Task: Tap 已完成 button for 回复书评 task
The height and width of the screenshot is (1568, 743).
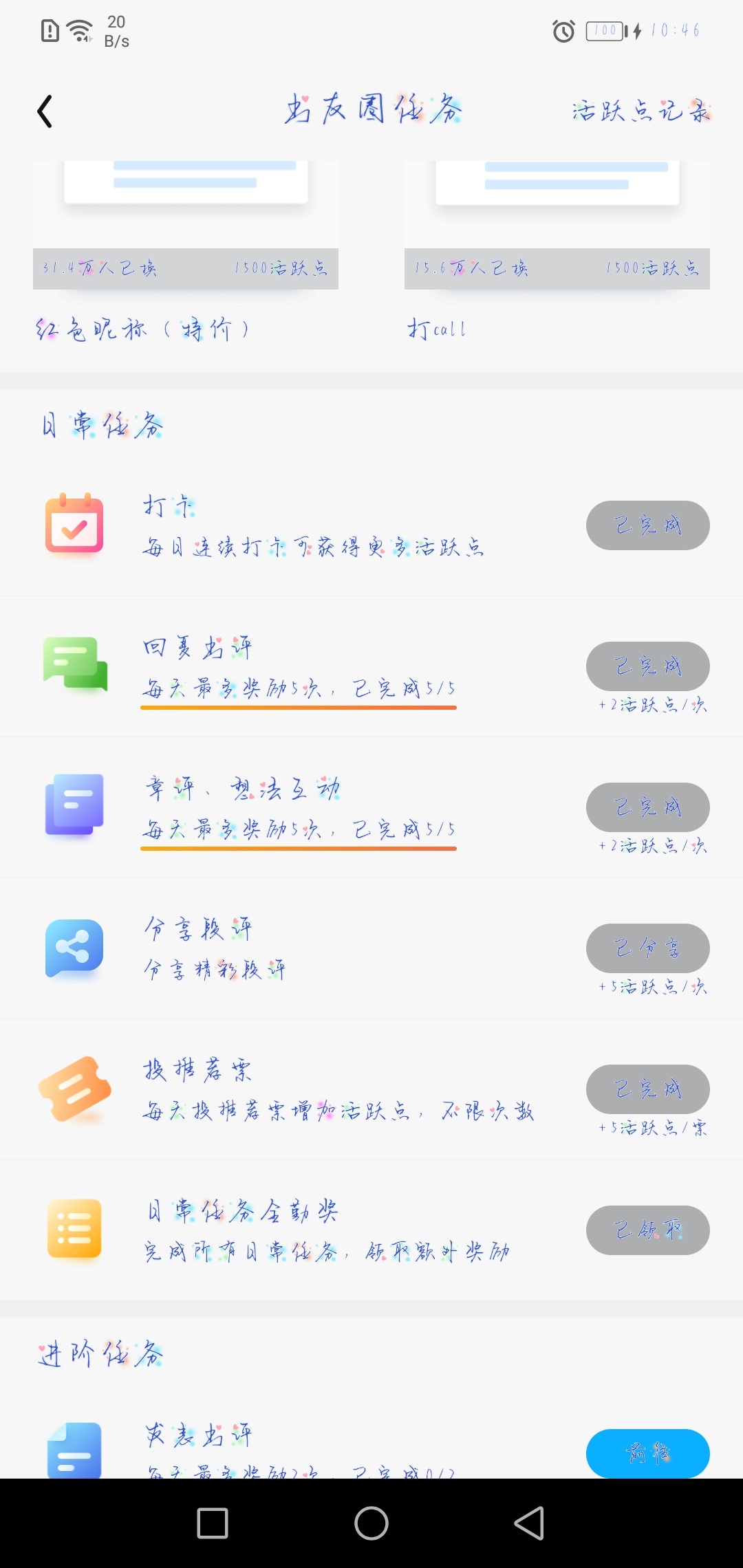Action: [647, 666]
